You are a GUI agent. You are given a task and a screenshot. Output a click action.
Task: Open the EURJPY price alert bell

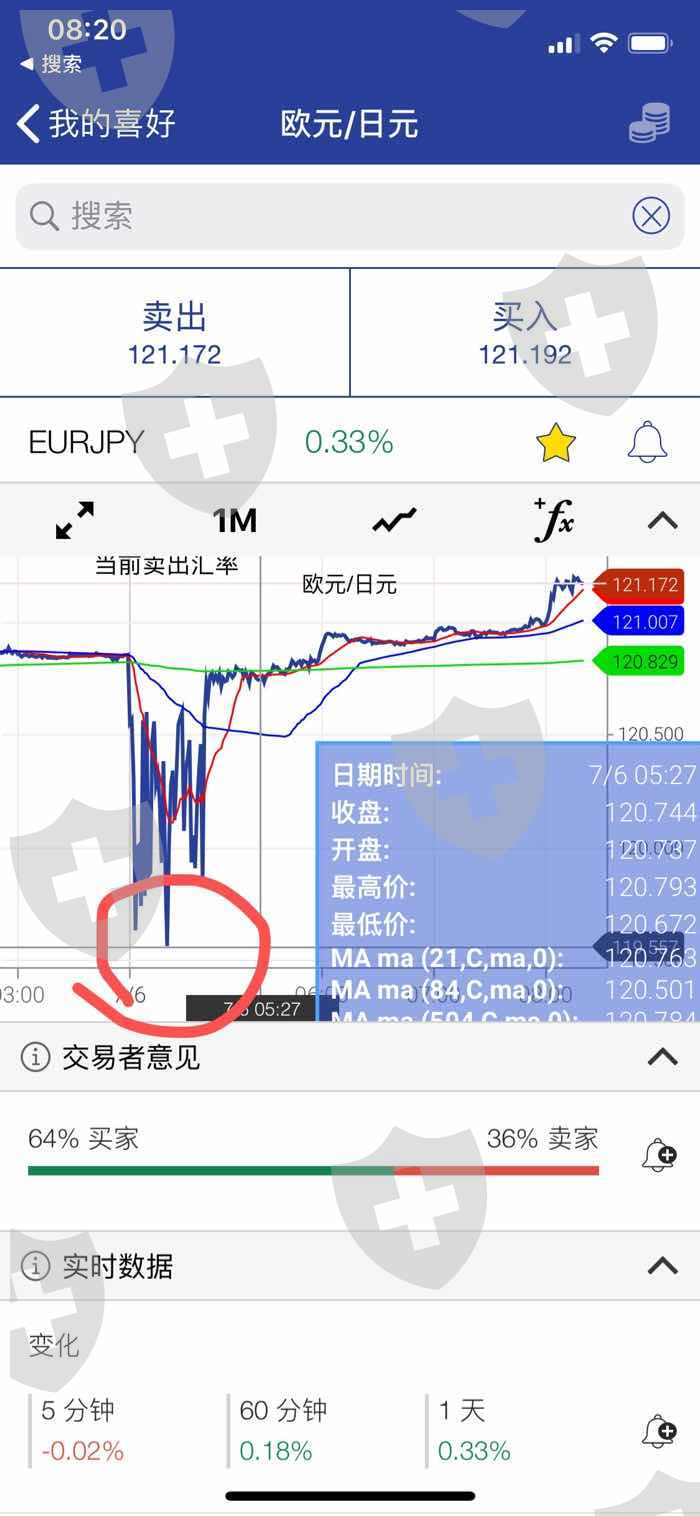[647, 442]
